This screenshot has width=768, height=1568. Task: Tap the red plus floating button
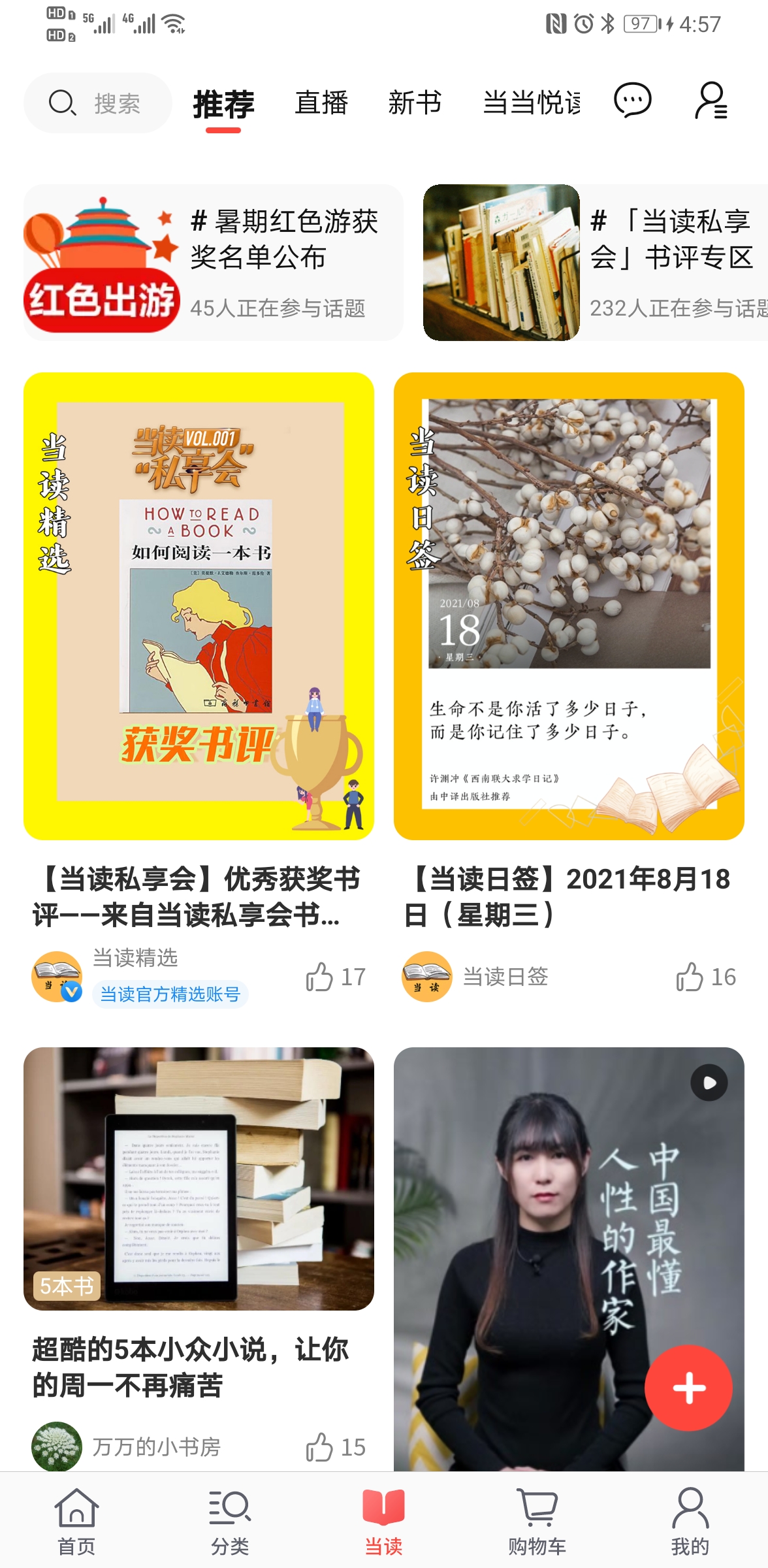pyautogui.click(x=688, y=1388)
